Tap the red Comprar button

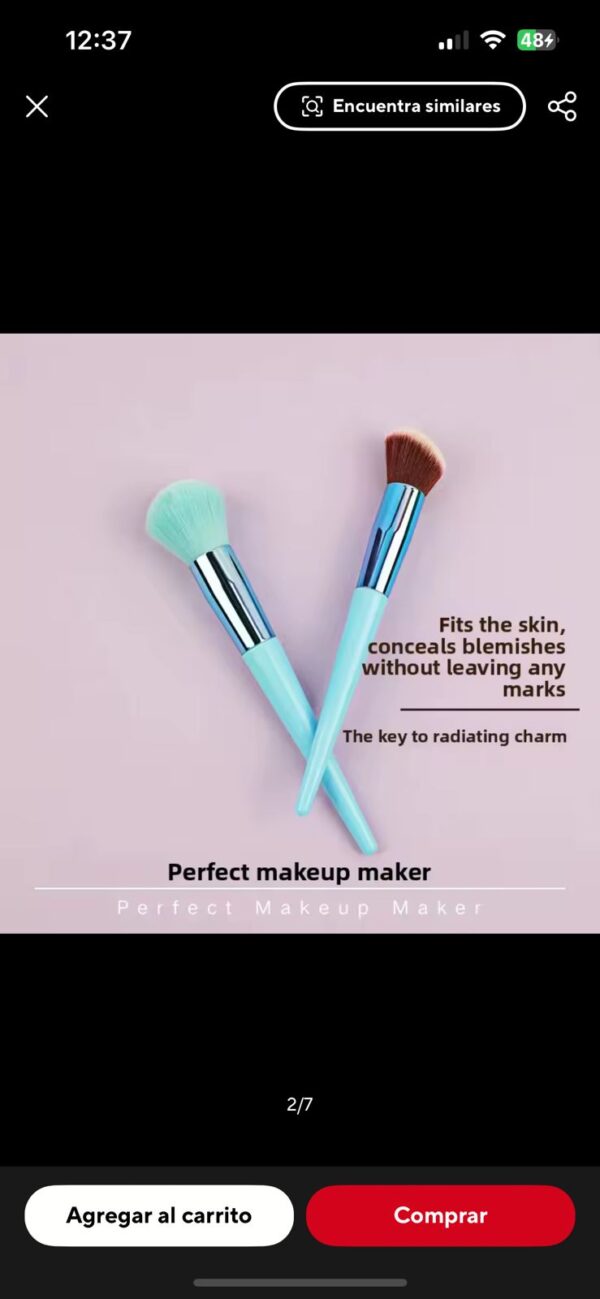[x=440, y=1215]
